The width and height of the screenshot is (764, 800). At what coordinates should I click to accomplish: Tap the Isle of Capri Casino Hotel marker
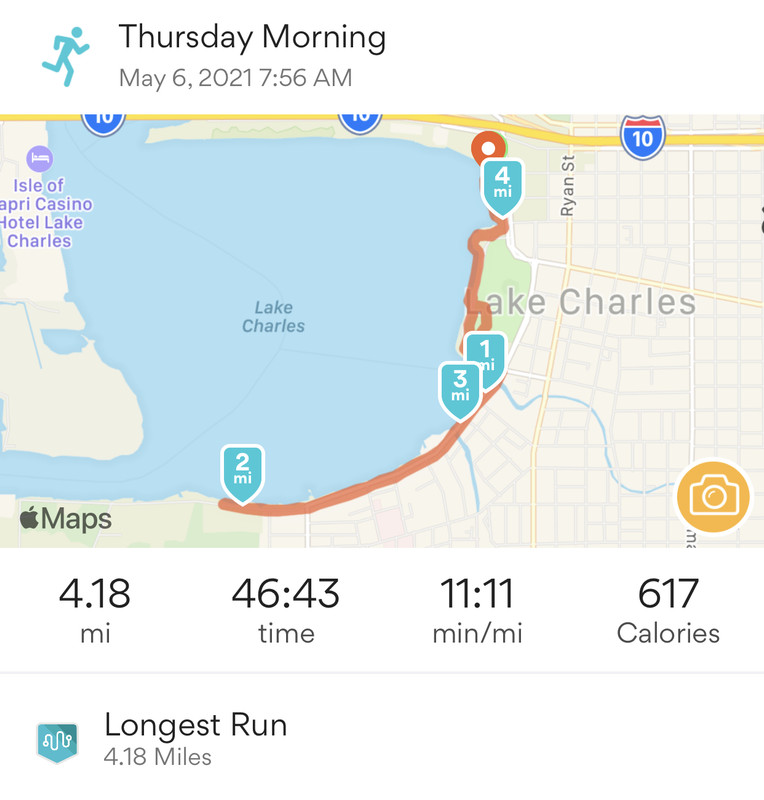pos(40,158)
